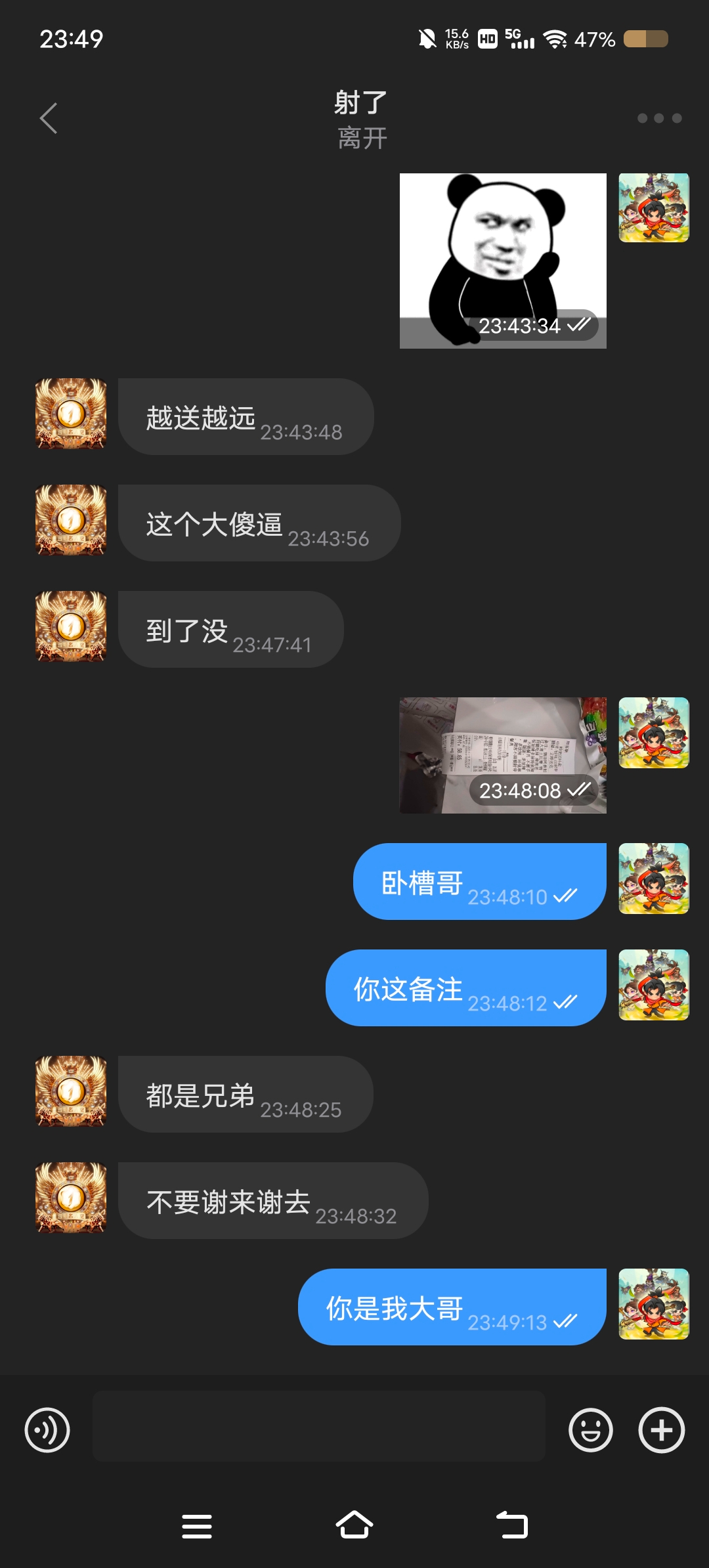Switch to voice message input
Screen dimensions: 709x1568
pyautogui.click(x=47, y=1429)
